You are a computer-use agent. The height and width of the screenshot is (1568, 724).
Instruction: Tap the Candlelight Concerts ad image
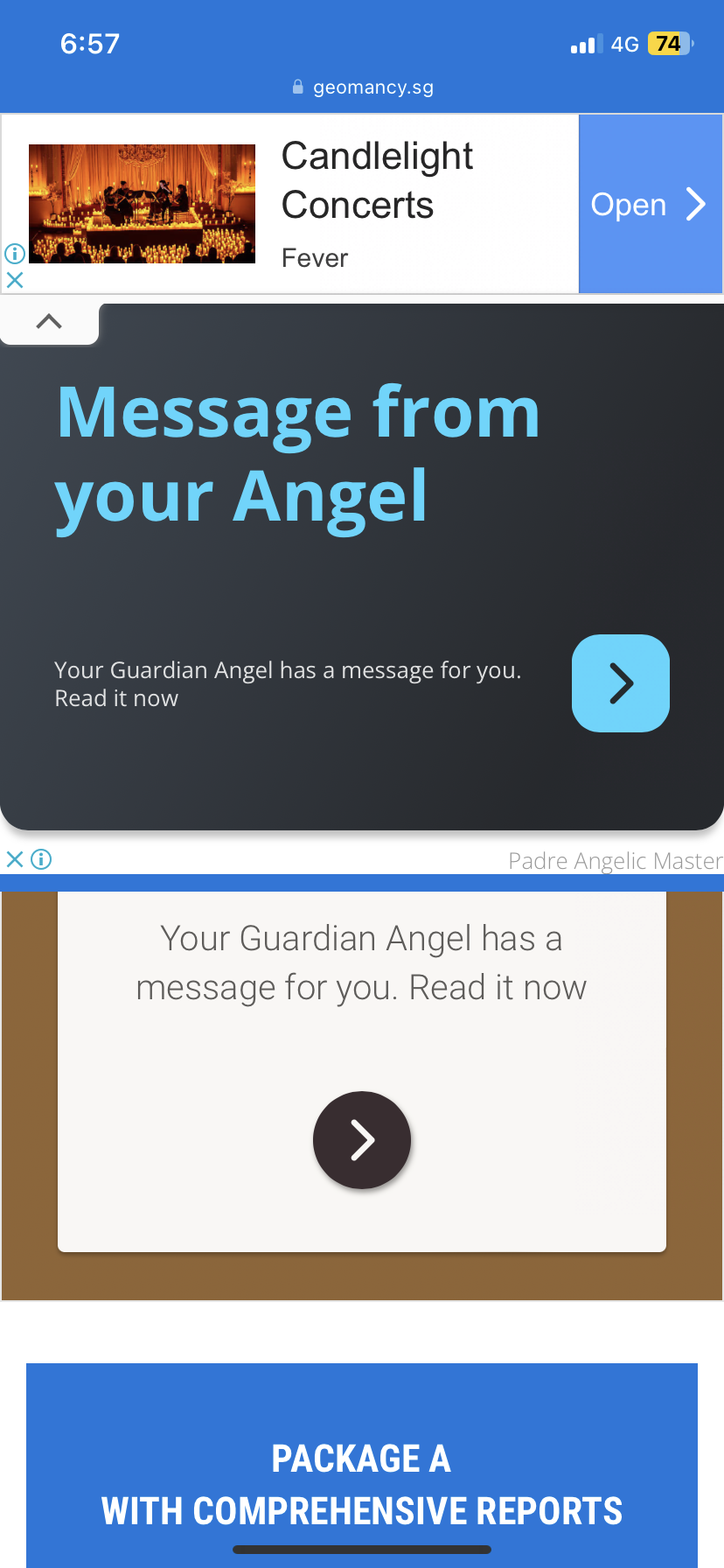(142, 204)
